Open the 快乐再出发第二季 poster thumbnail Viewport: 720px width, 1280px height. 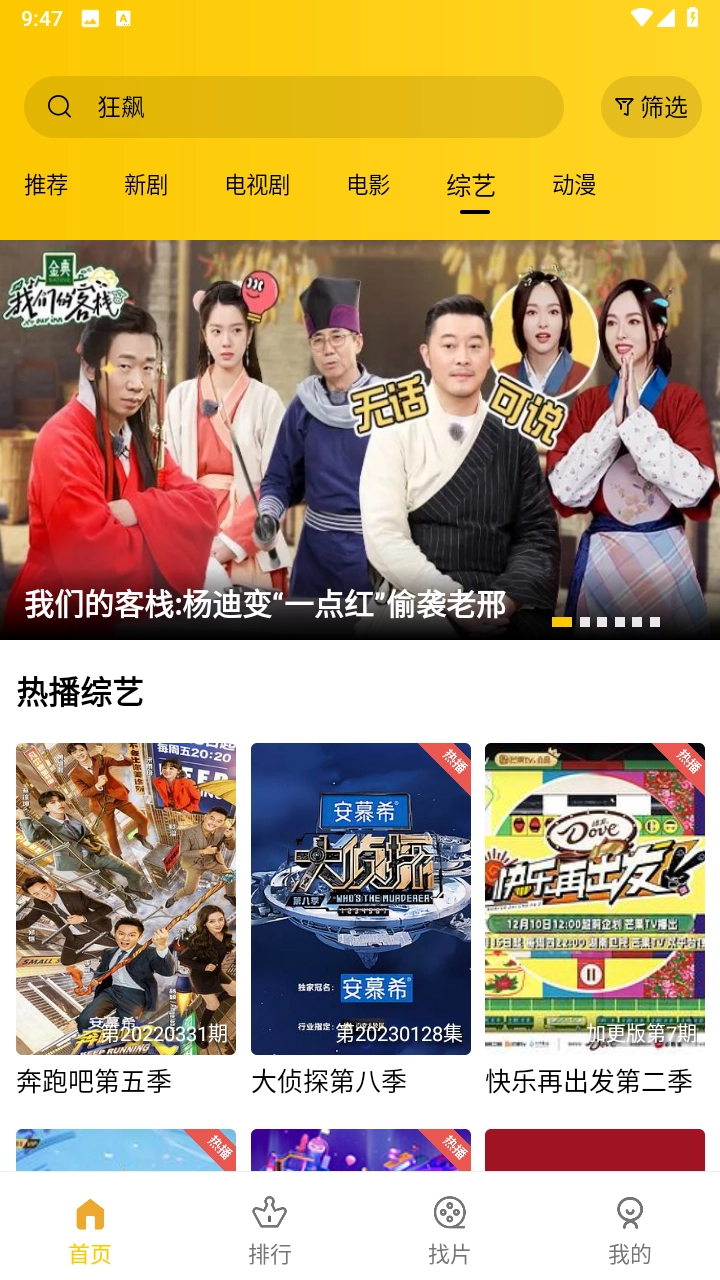pyautogui.click(x=594, y=897)
